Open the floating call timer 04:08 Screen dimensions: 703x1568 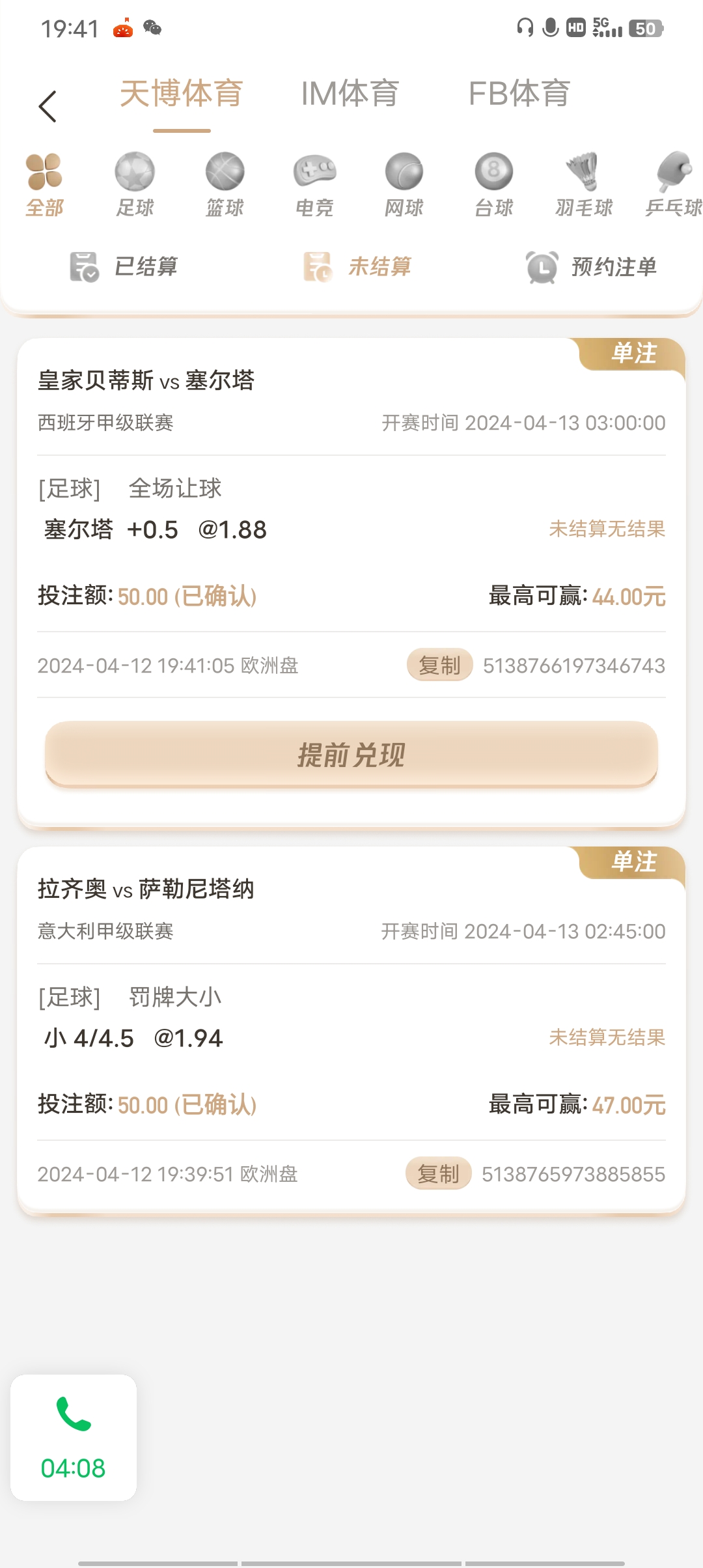(x=74, y=1437)
